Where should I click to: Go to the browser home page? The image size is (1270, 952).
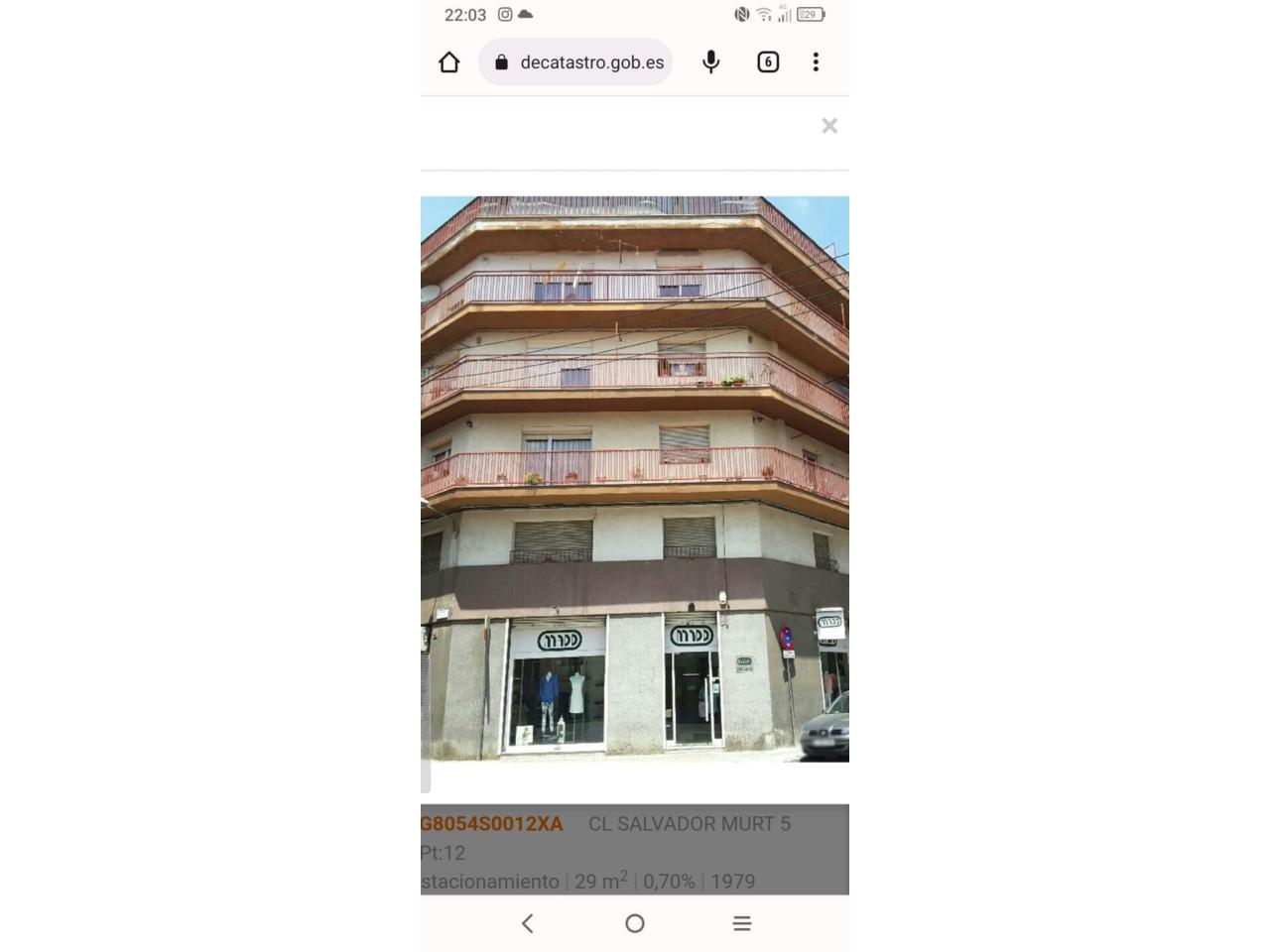(449, 62)
